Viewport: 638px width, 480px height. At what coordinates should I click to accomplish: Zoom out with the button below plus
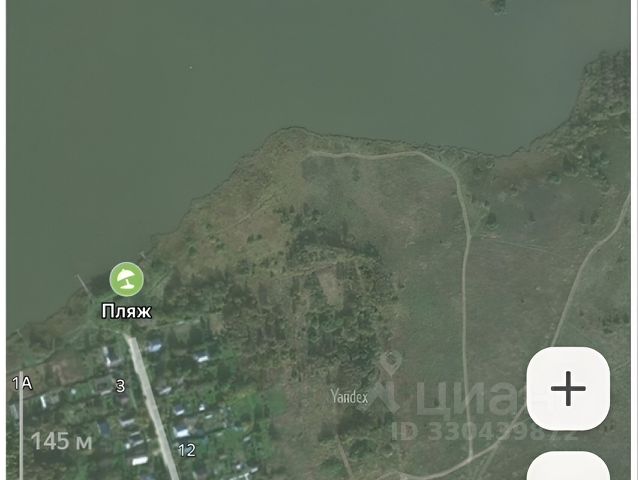click(568, 465)
